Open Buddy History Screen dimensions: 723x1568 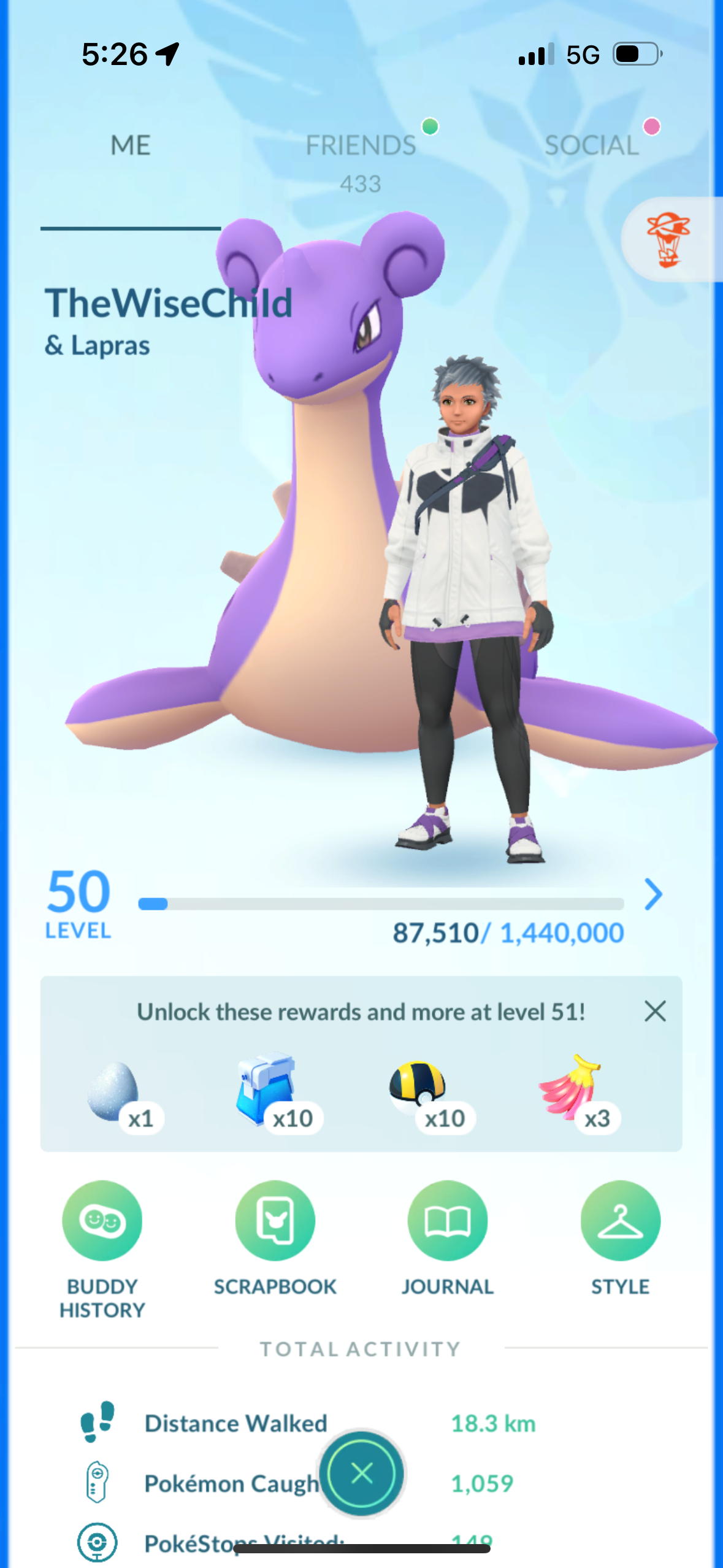click(102, 1221)
